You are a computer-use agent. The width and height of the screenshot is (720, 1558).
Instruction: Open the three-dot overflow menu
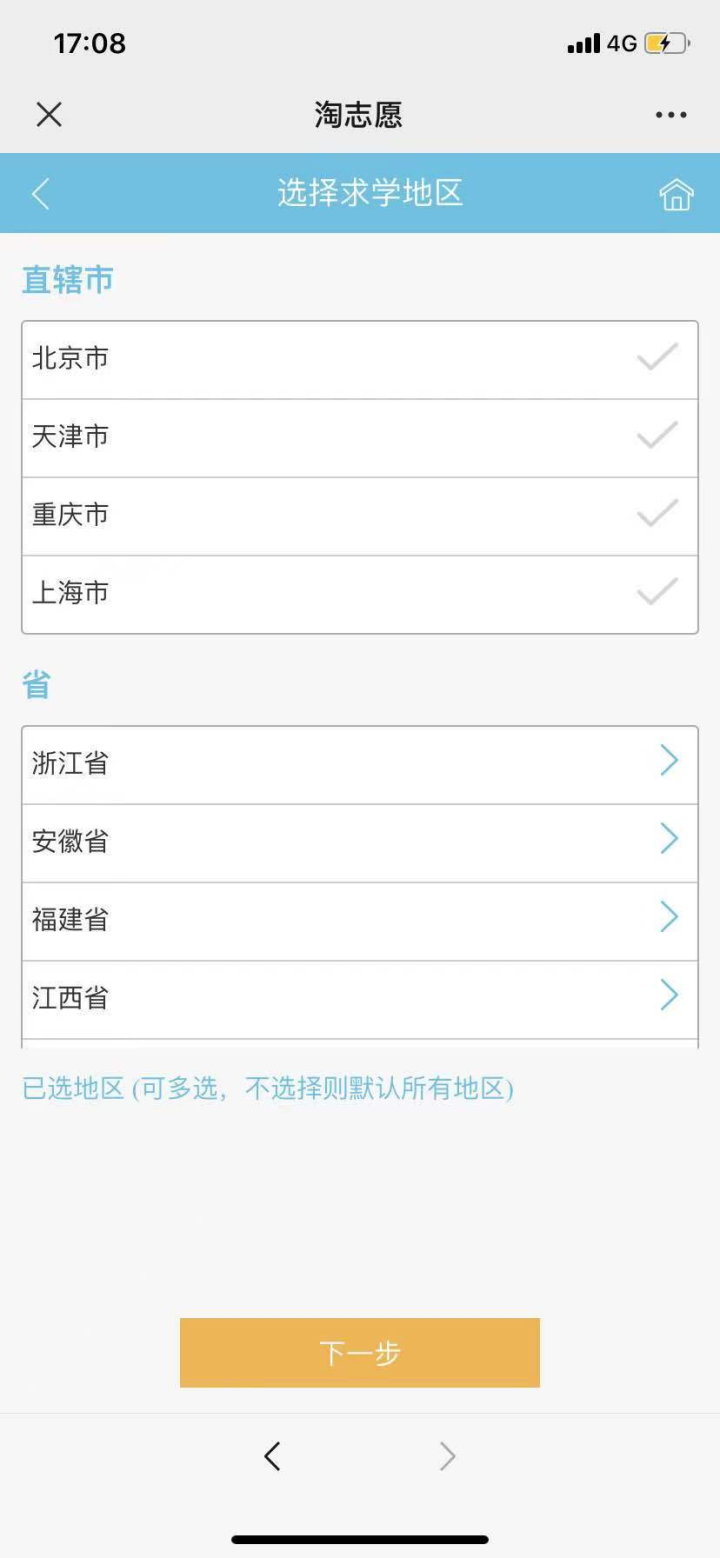point(671,115)
